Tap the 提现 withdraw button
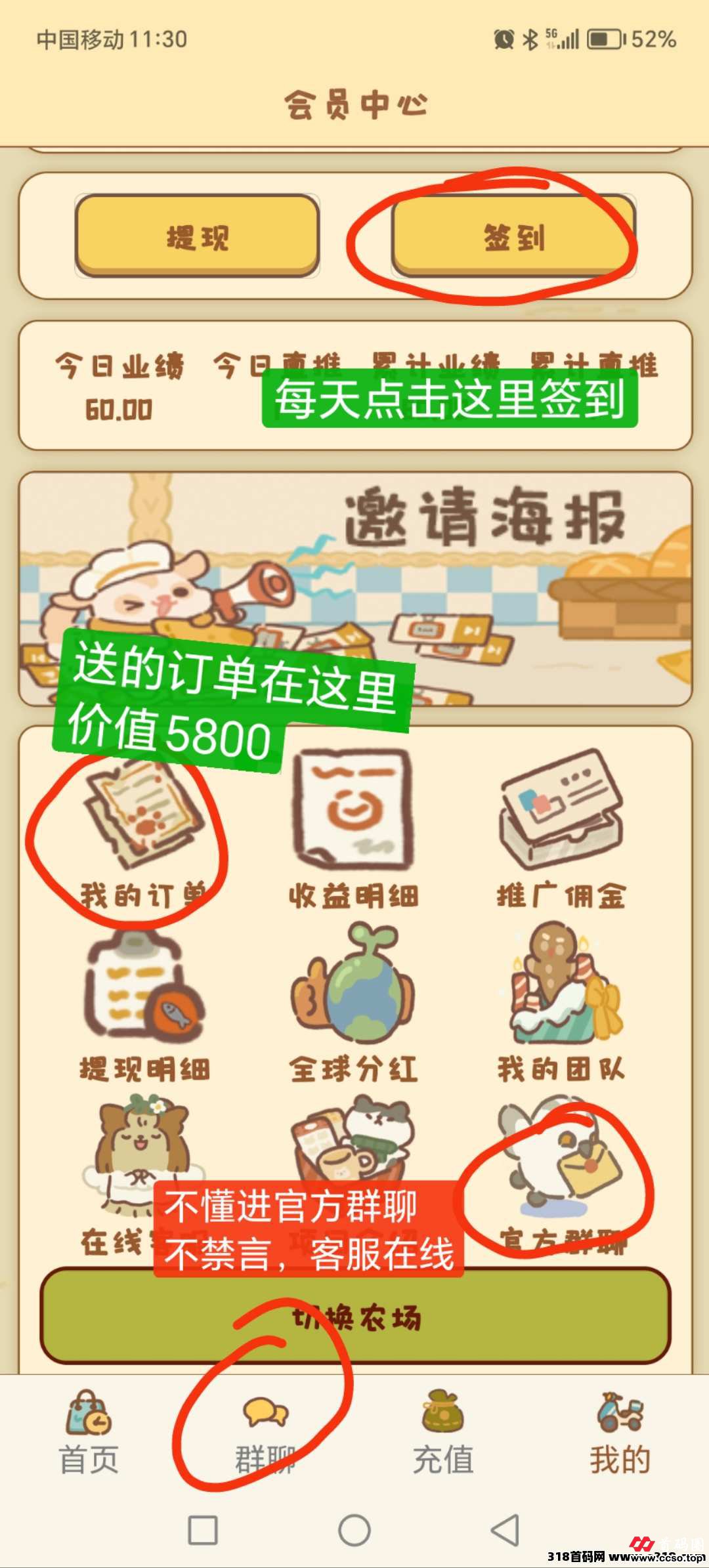The width and height of the screenshot is (709, 1568). coord(197,236)
